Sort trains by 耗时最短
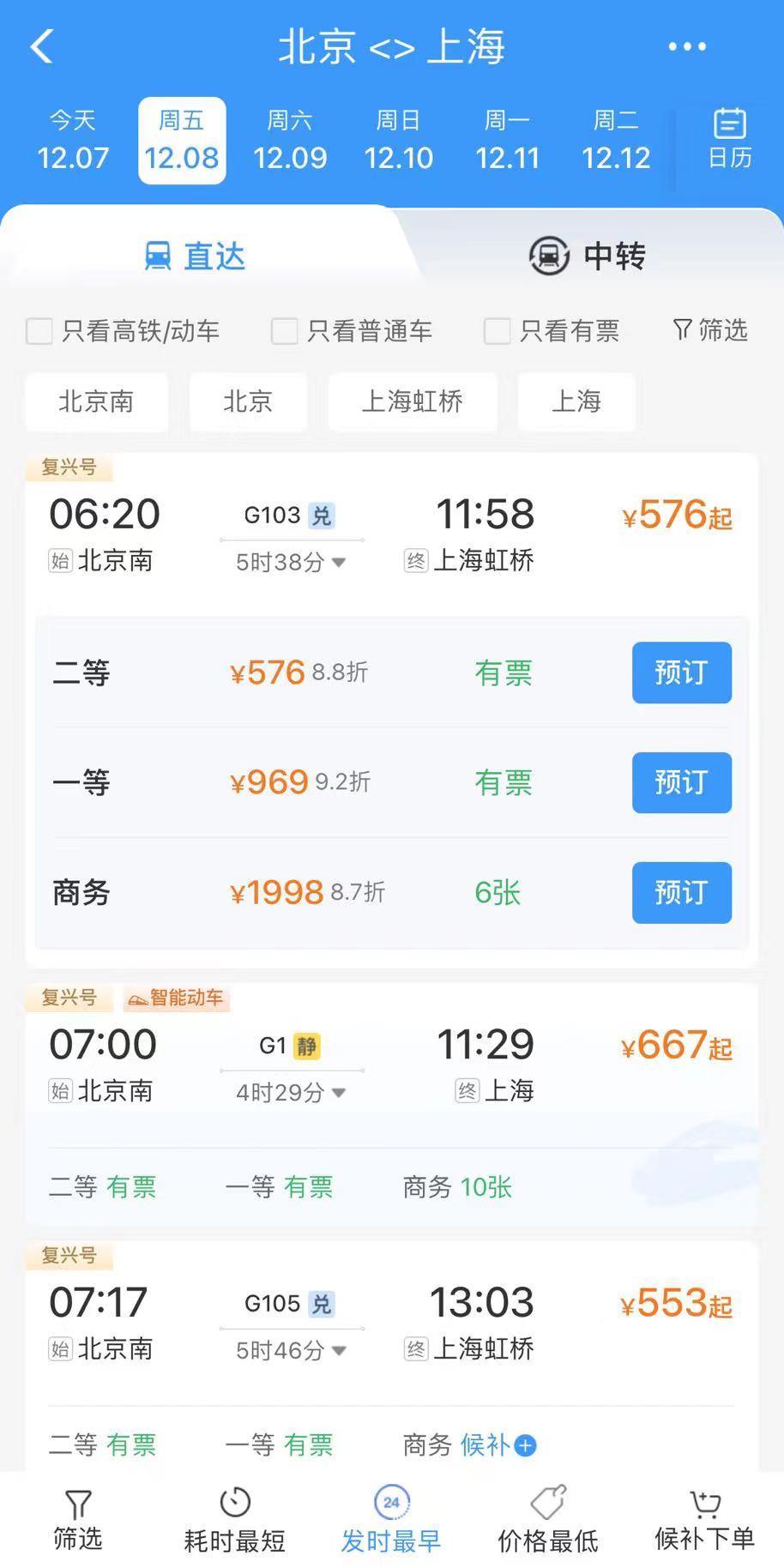Screen dimensions: 784x1568 234,1520
